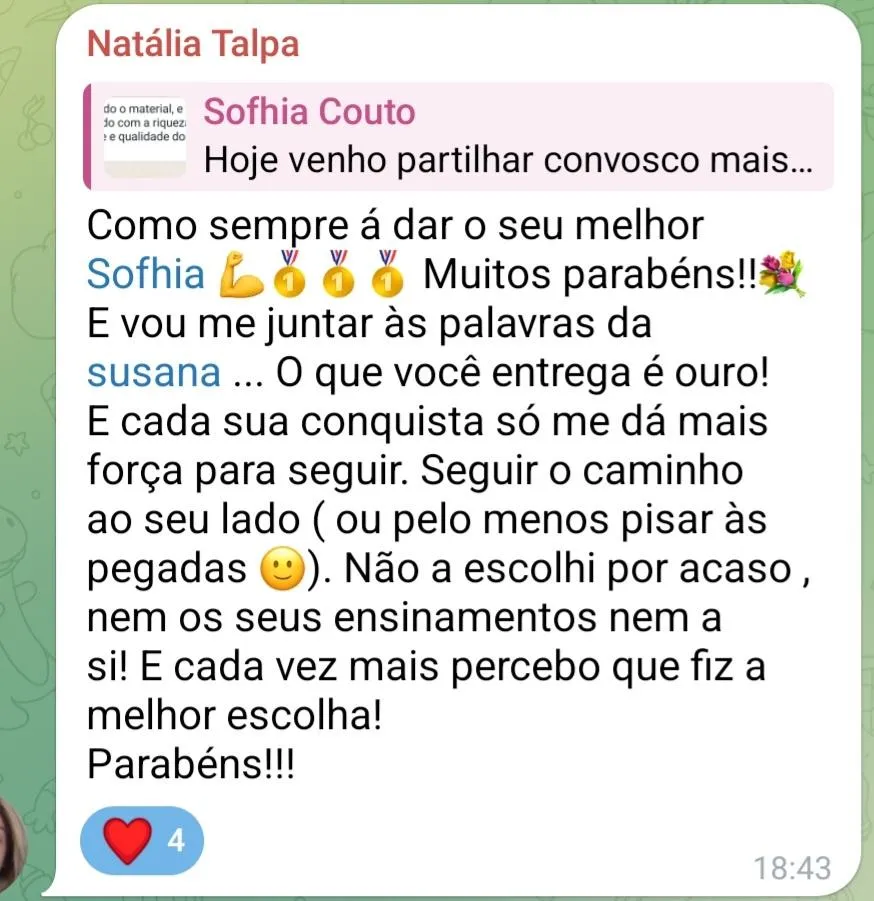Add a heart reaction to this message
Viewport: 874px width, 901px height.
pos(141,841)
